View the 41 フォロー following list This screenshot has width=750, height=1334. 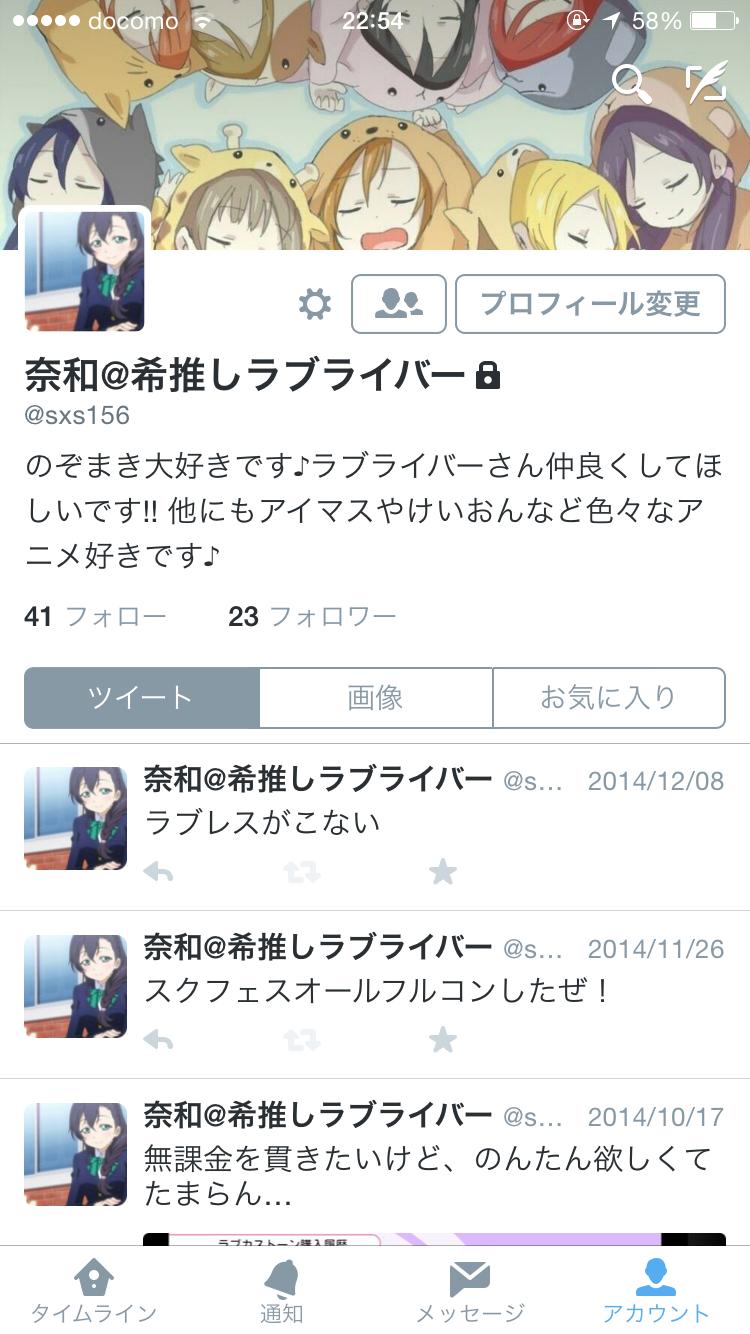(x=95, y=617)
